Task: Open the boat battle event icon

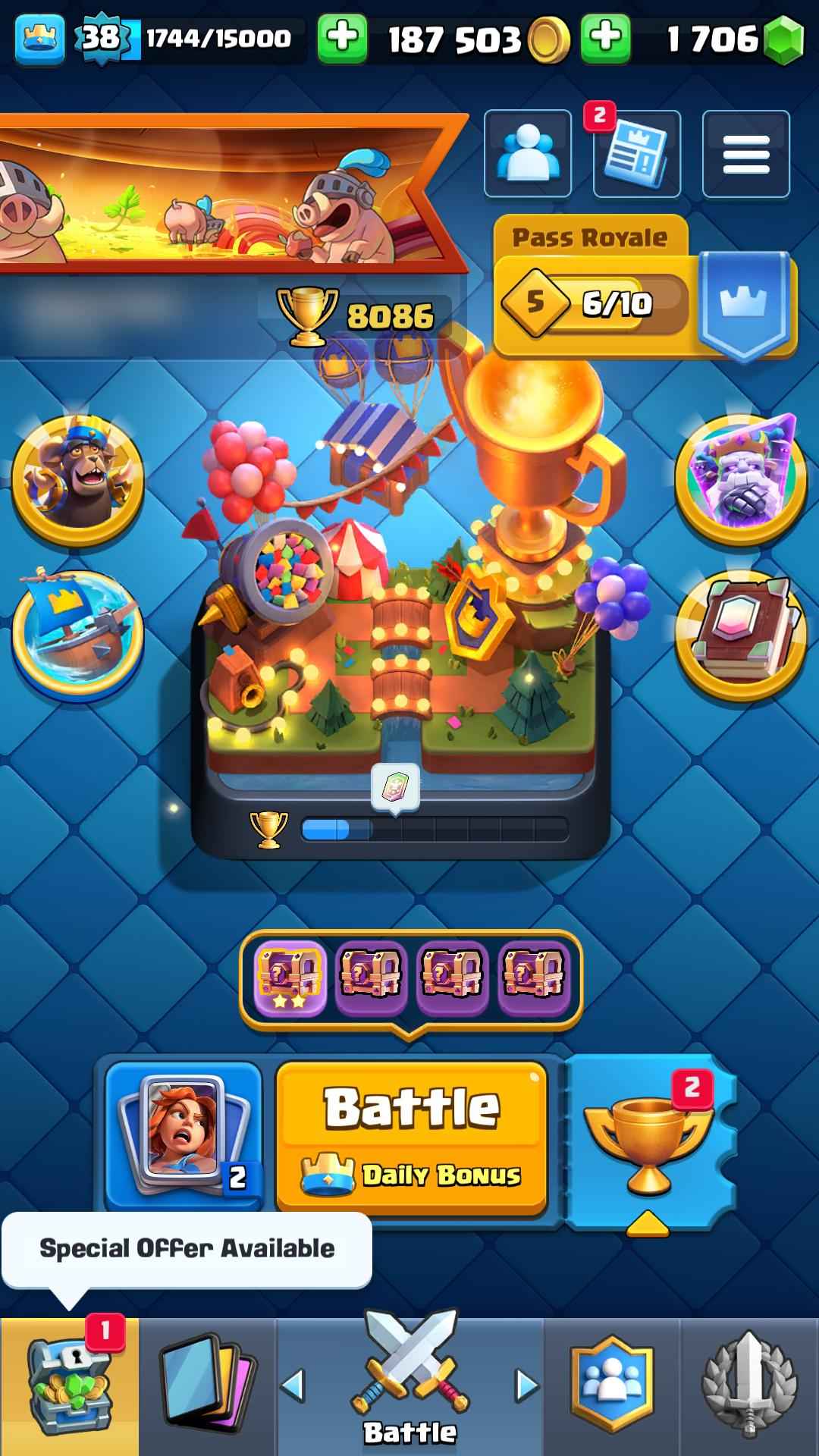Action: 77,635
